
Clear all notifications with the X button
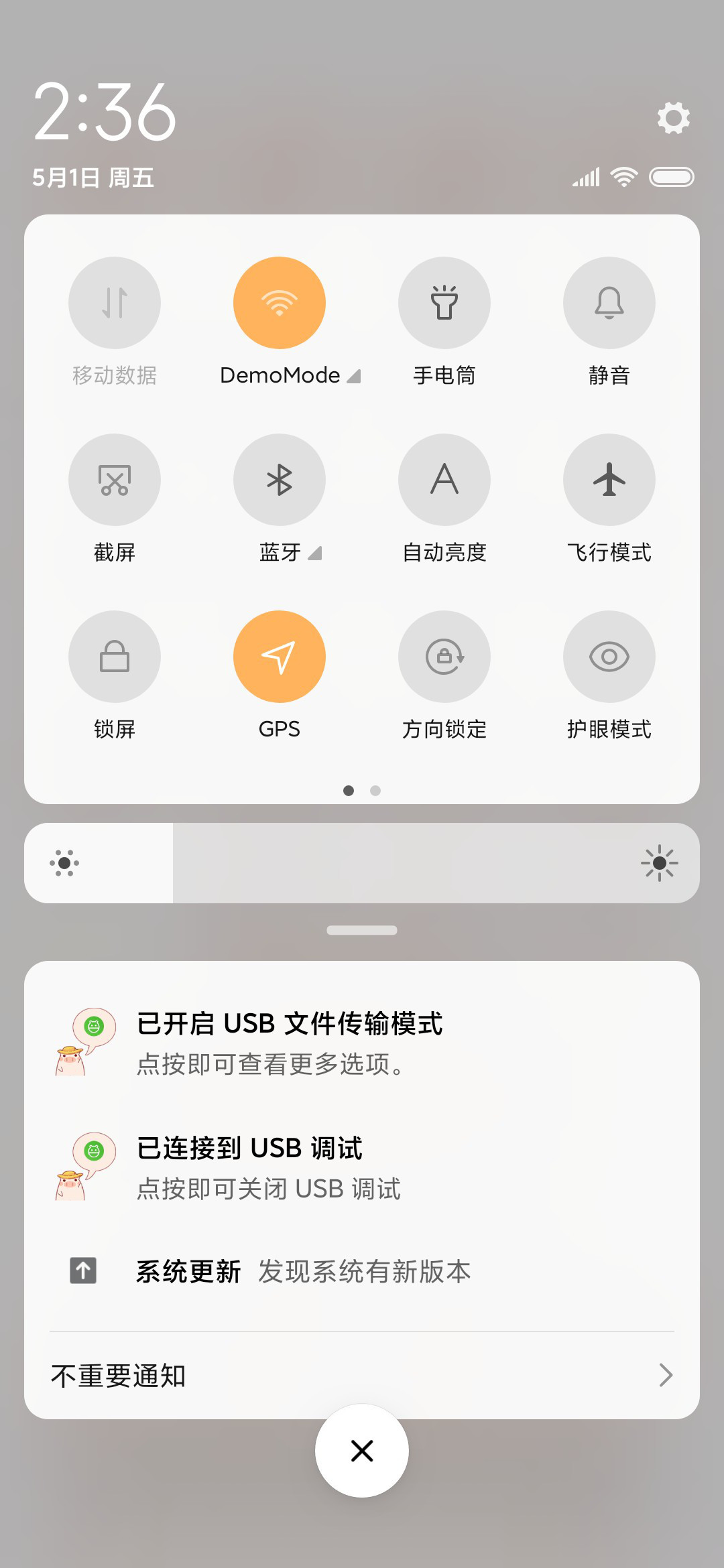click(x=362, y=1451)
